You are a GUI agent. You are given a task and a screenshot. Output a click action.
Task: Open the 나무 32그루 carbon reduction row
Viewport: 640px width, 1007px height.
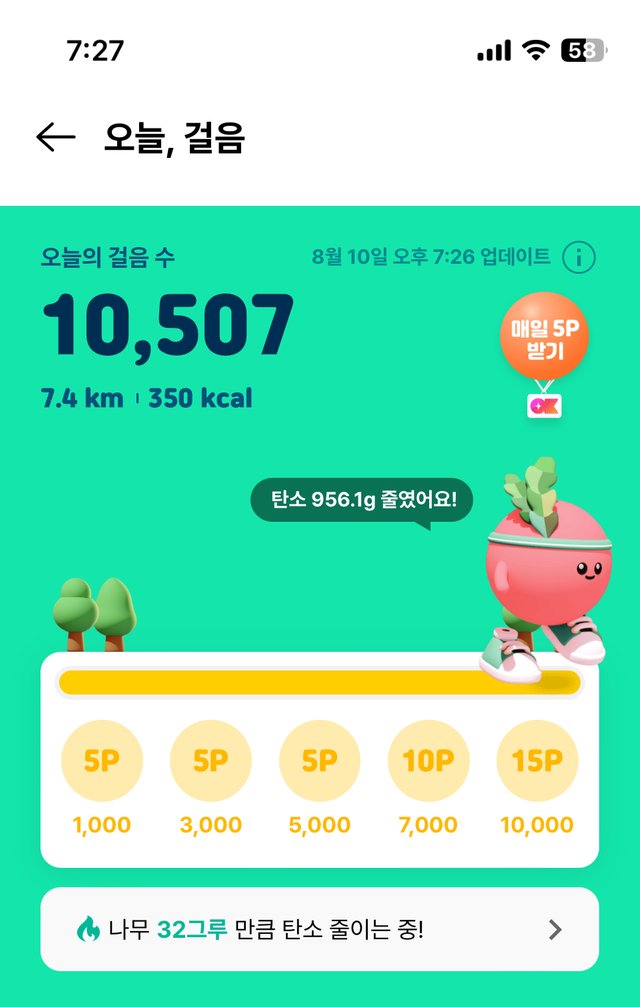pyautogui.click(x=320, y=929)
